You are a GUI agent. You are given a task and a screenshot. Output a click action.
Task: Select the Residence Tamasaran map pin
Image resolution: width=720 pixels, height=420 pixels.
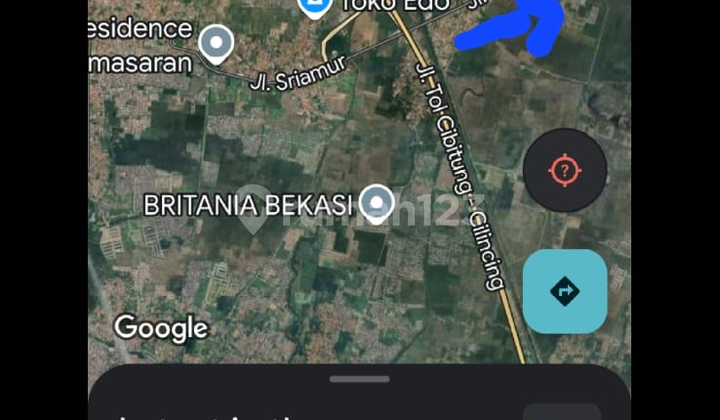[216, 44]
